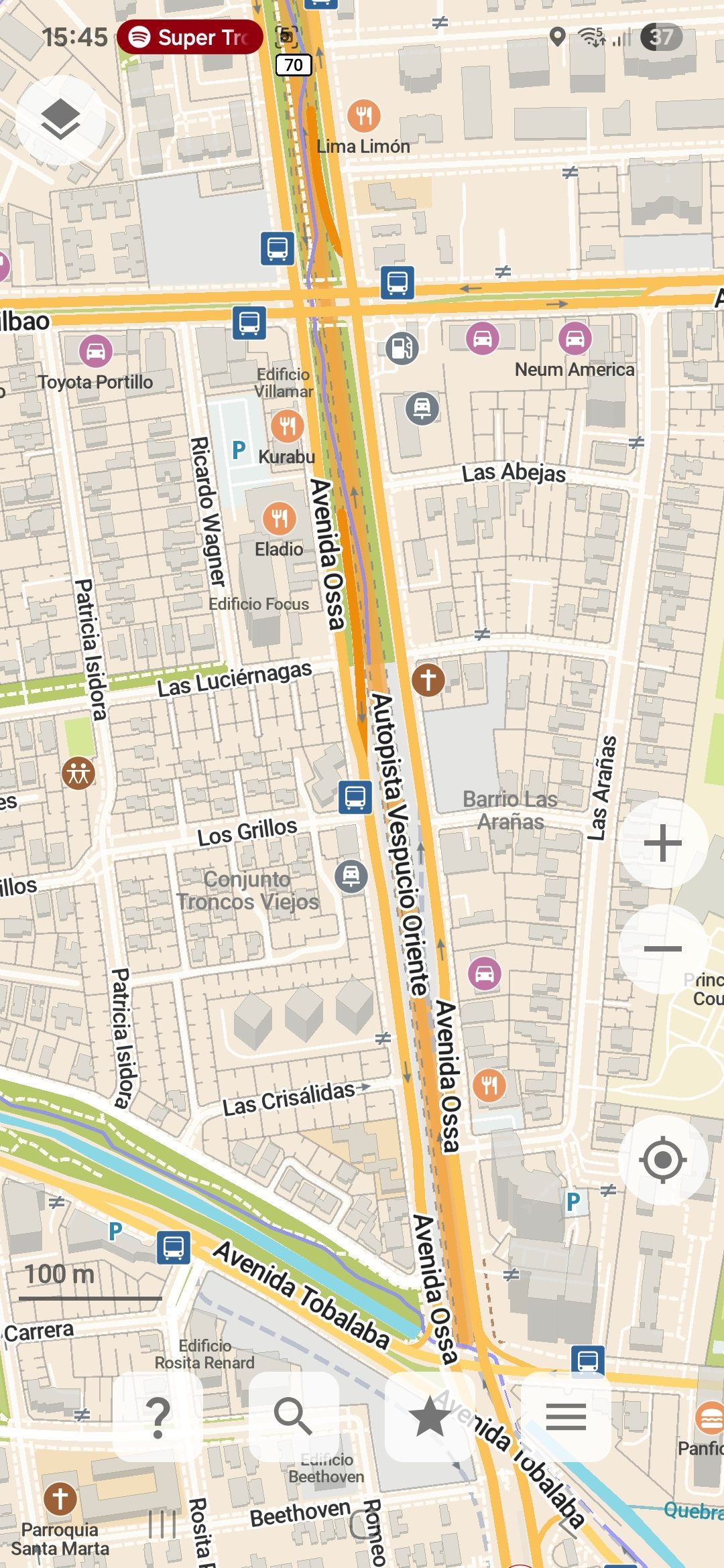This screenshot has width=724, height=1568.
Task: Open the Spotify Super Tro status pill
Action: click(x=190, y=37)
